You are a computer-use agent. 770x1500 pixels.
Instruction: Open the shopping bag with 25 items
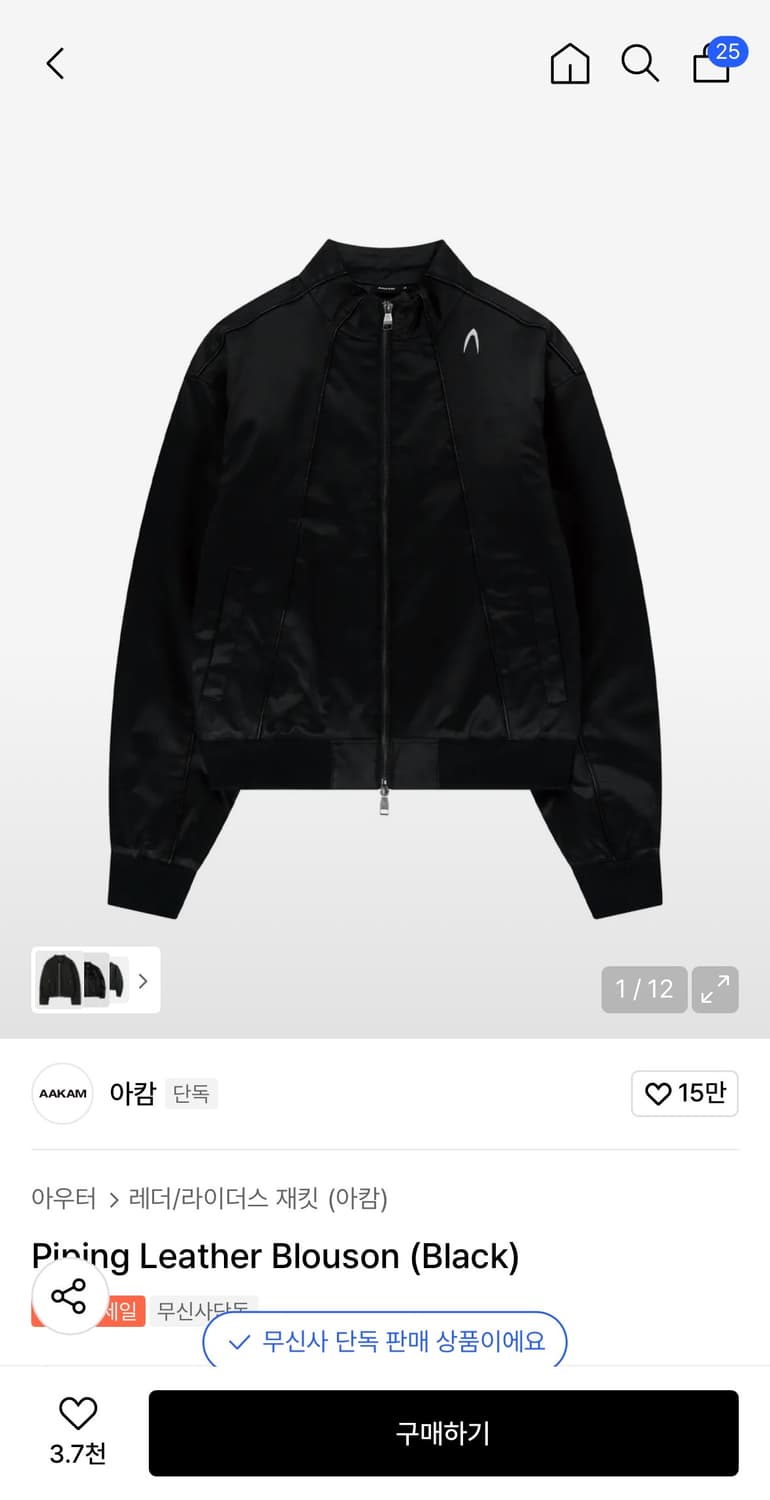[711, 66]
